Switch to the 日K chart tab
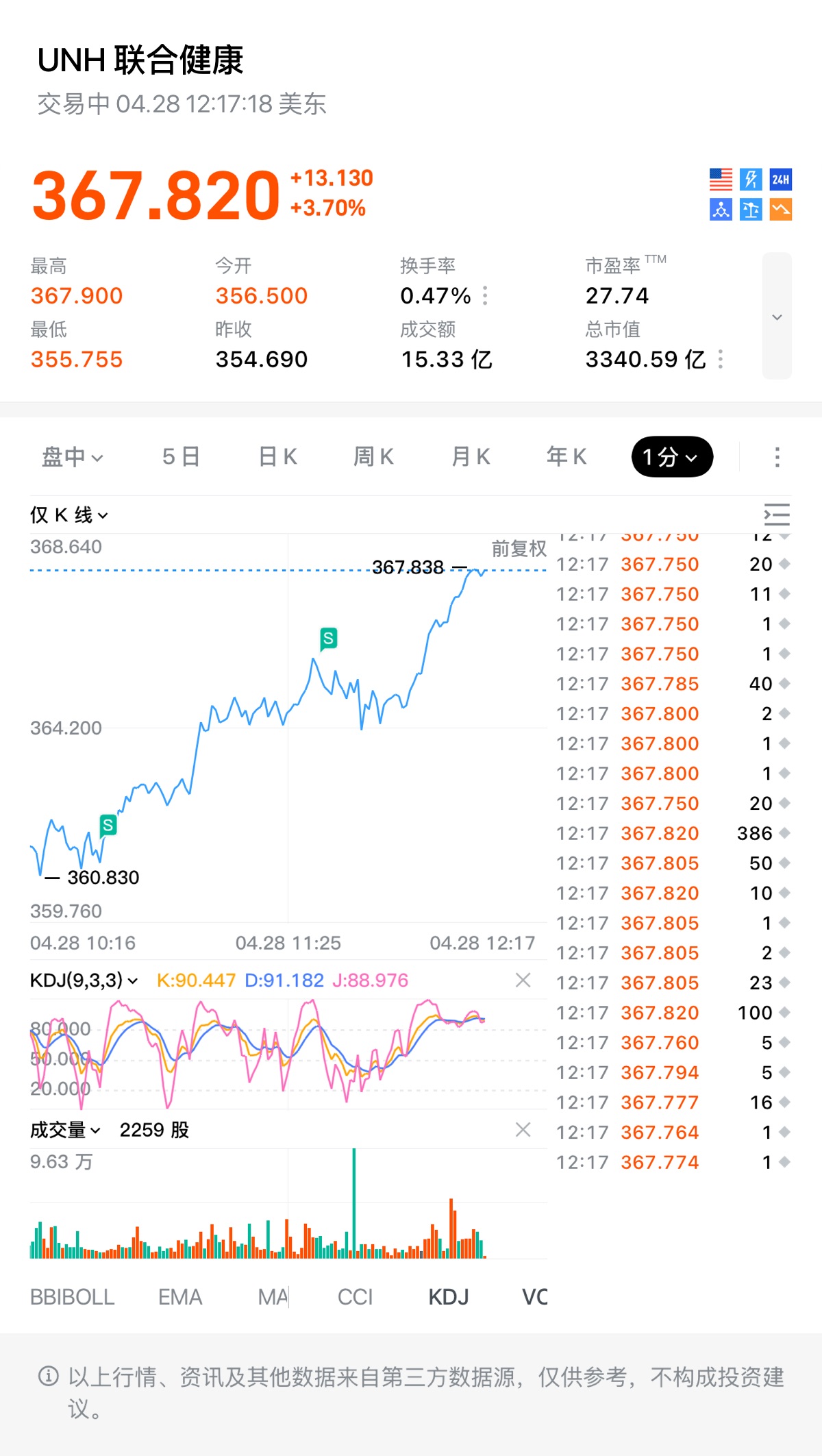822x1456 pixels. coord(277,457)
